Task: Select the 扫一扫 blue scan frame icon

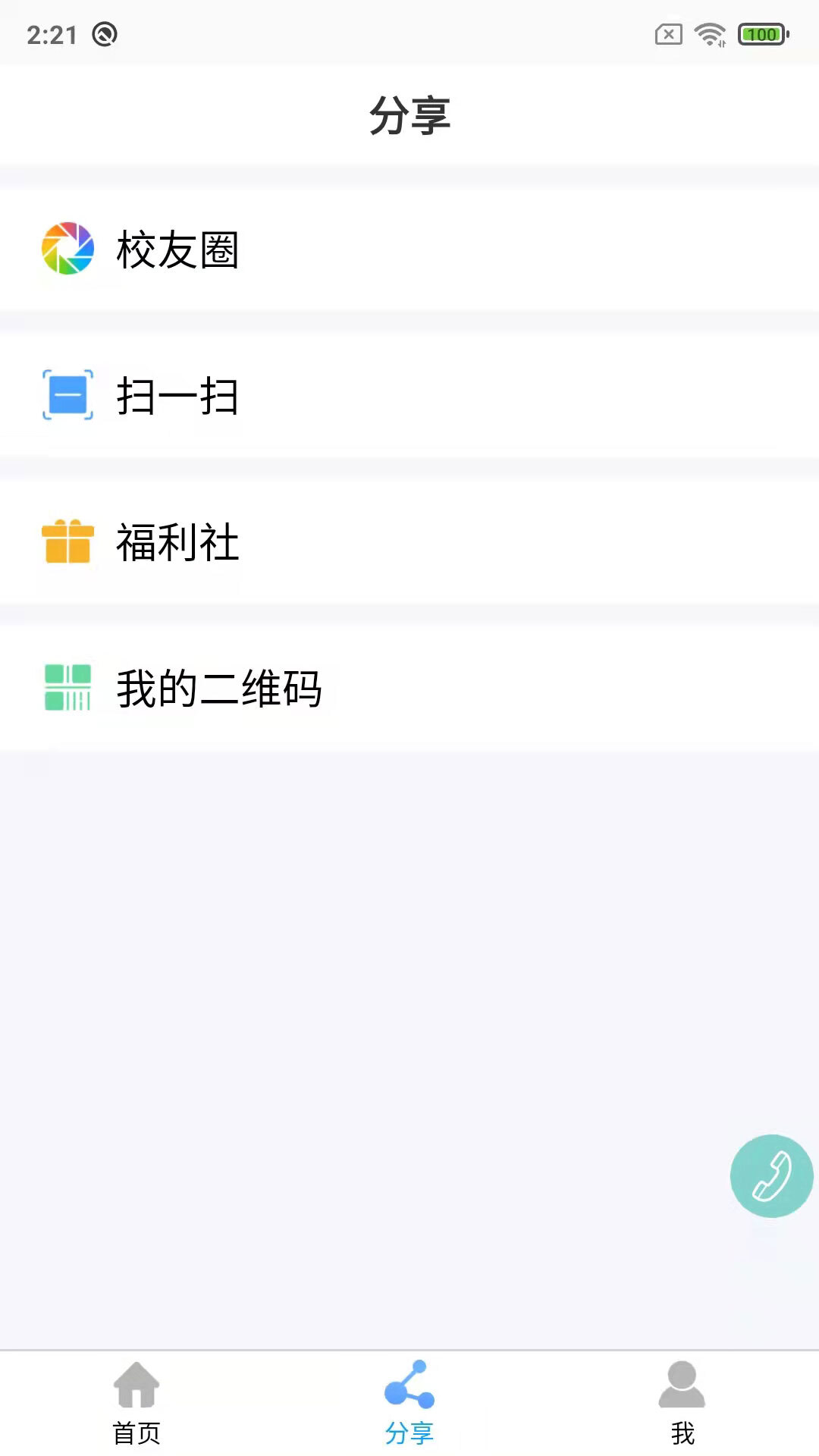Action: click(68, 395)
